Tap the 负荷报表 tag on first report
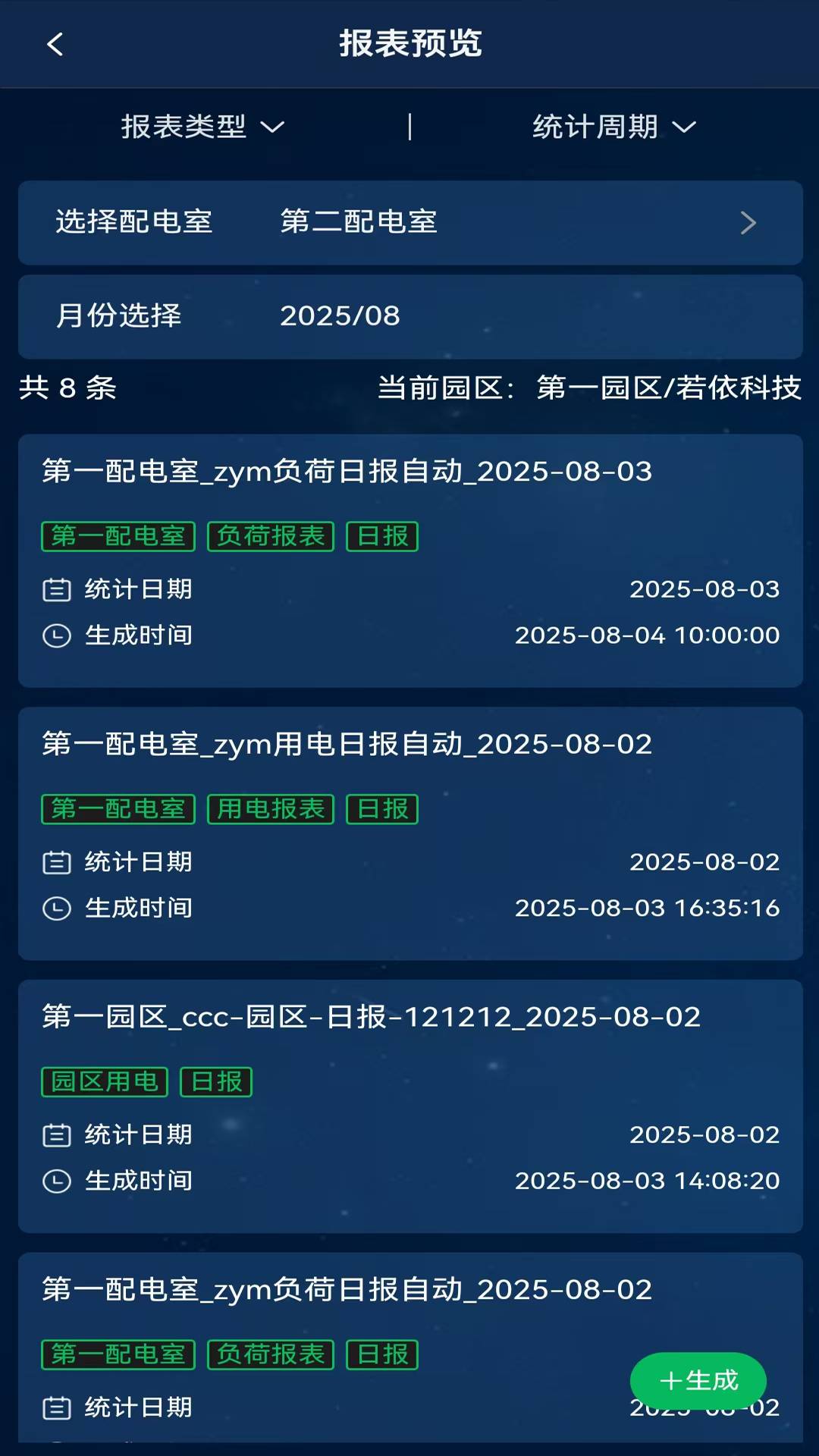The image size is (819, 1456). 271,536
